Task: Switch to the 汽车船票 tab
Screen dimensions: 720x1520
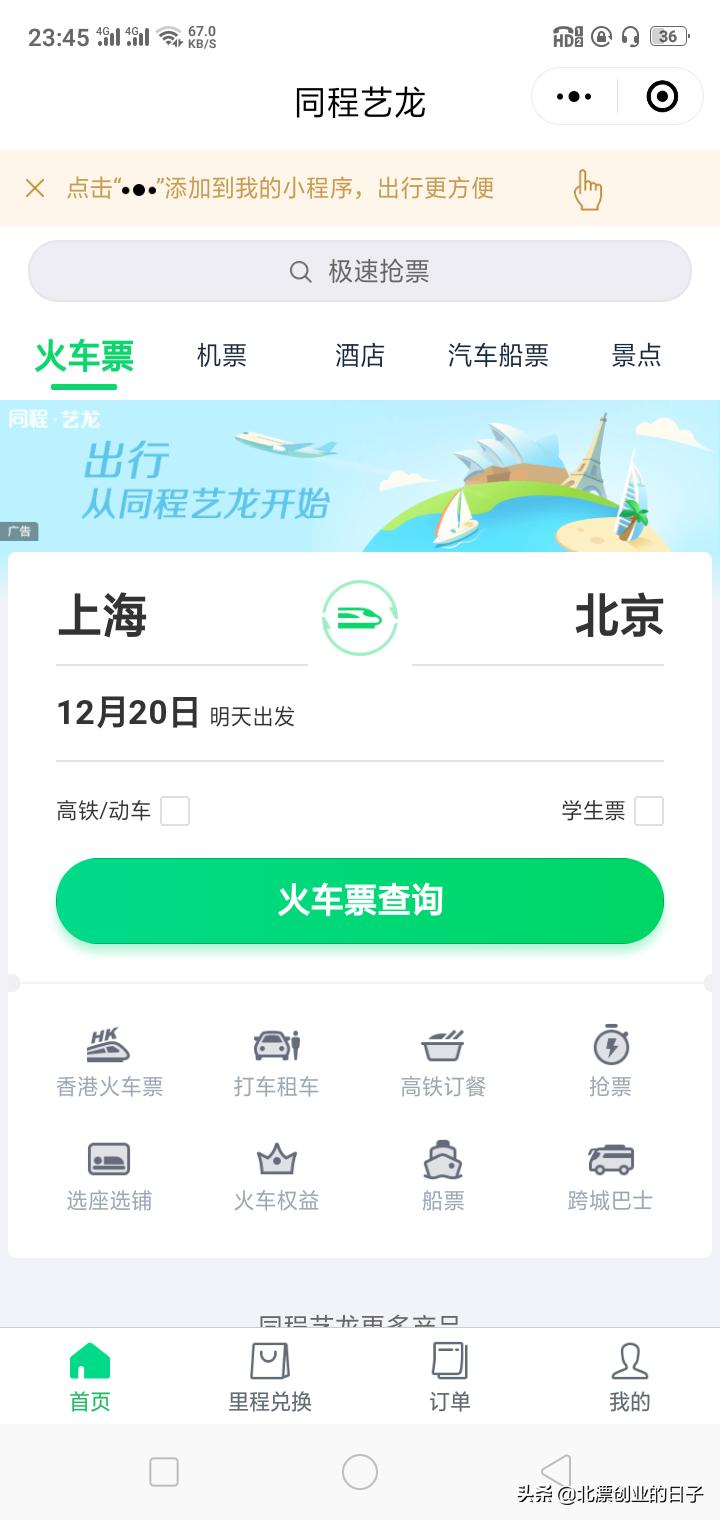Action: point(498,356)
